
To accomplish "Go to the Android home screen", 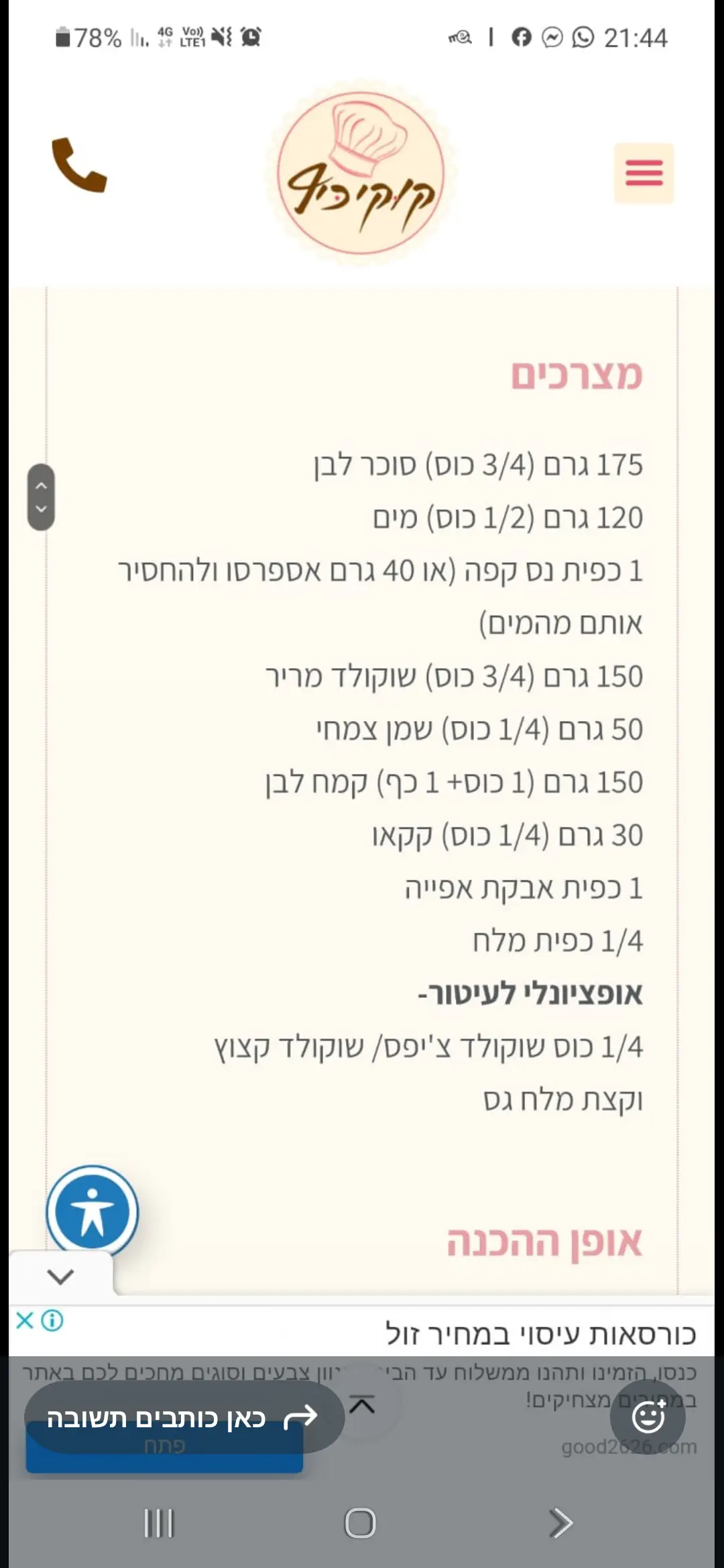I will [x=360, y=1523].
